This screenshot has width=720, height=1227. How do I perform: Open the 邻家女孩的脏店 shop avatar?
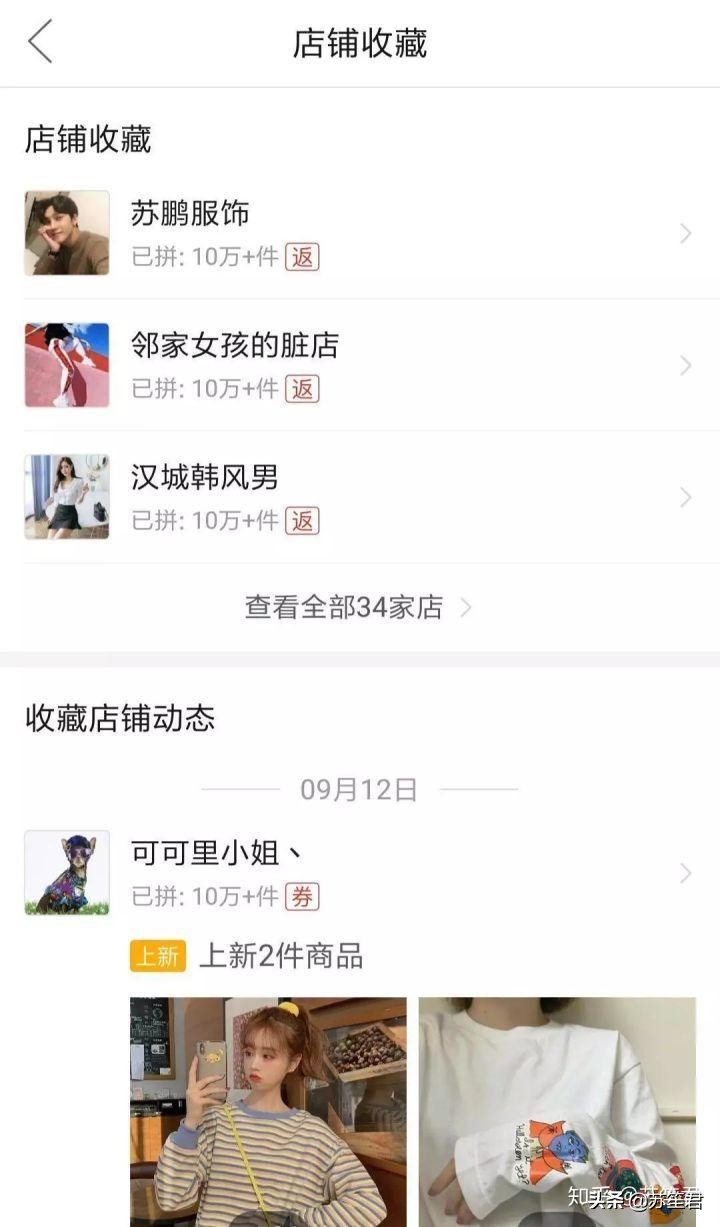tap(66, 365)
